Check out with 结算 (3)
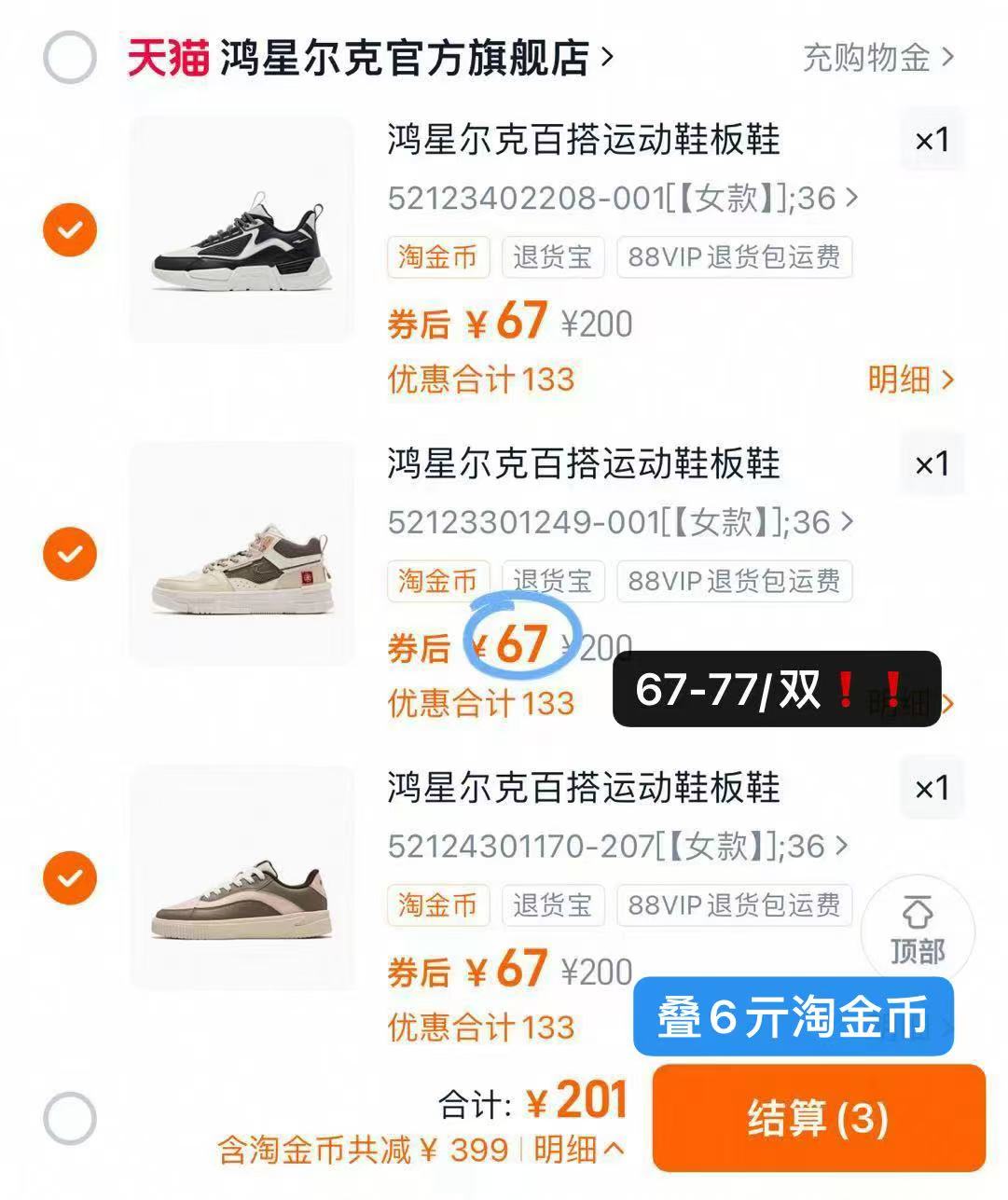 pyautogui.click(x=818, y=1118)
